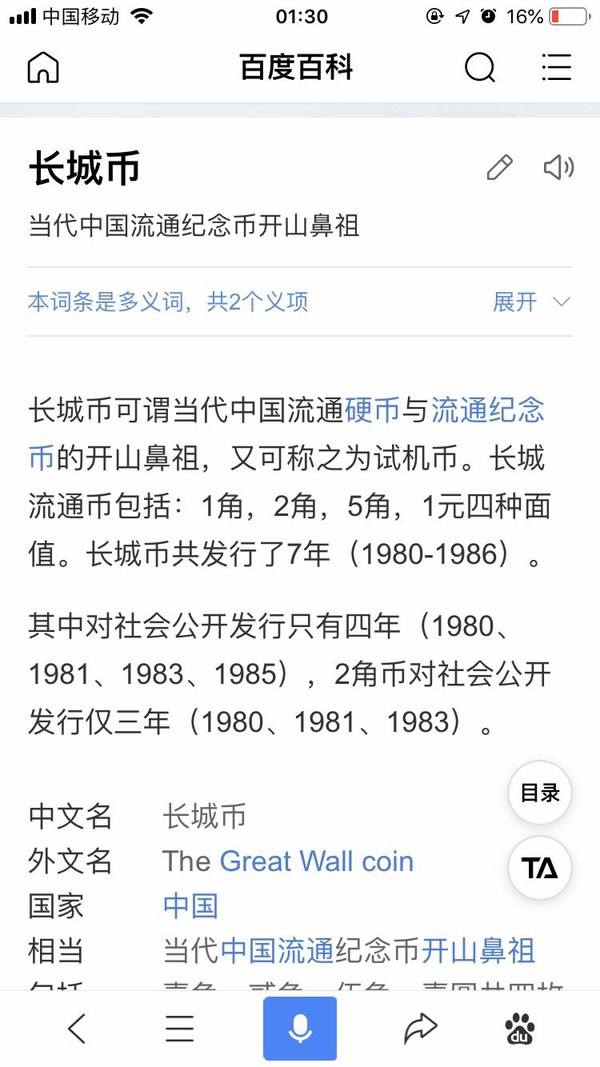Image resolution: width=600 pixels, height=1067 pixels.
Task: Open the 开山鼻祖 link
Action: [x=478, y=951]
